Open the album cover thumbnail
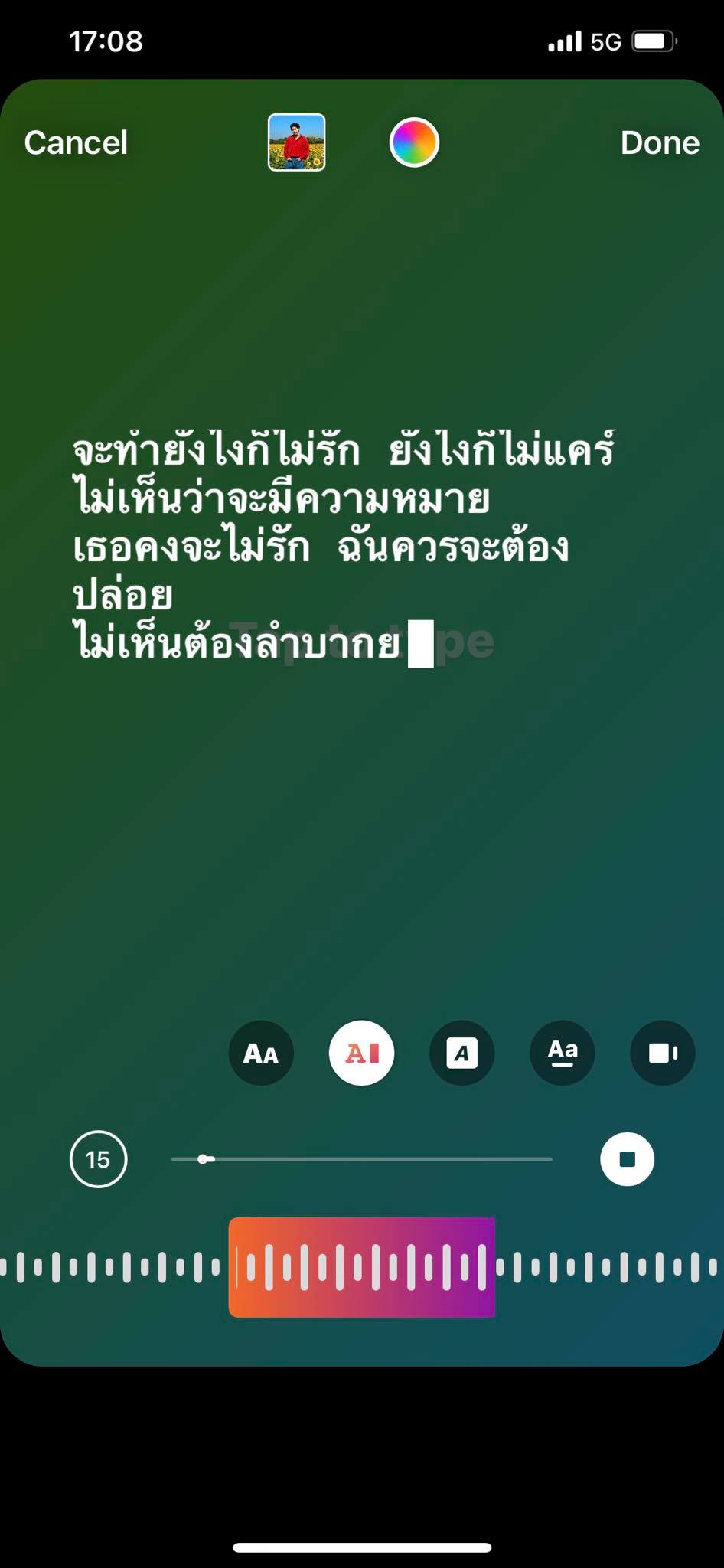 click(296, 142)
